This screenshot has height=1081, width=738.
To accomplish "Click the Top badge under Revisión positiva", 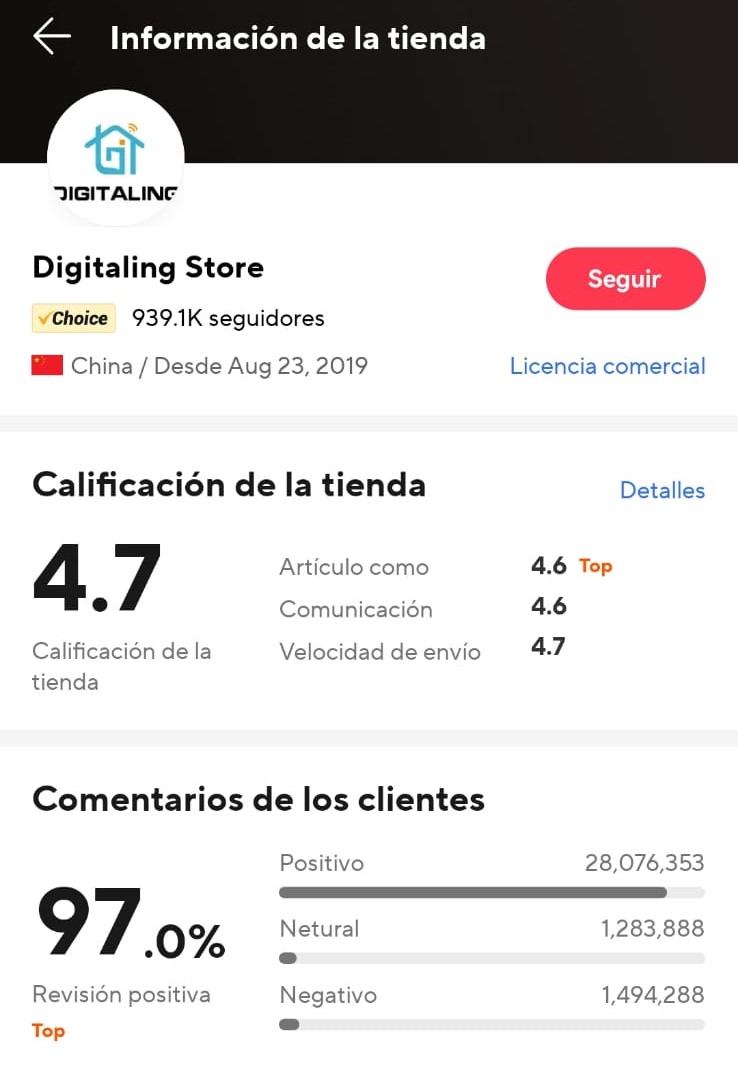I will [48, 1031].
